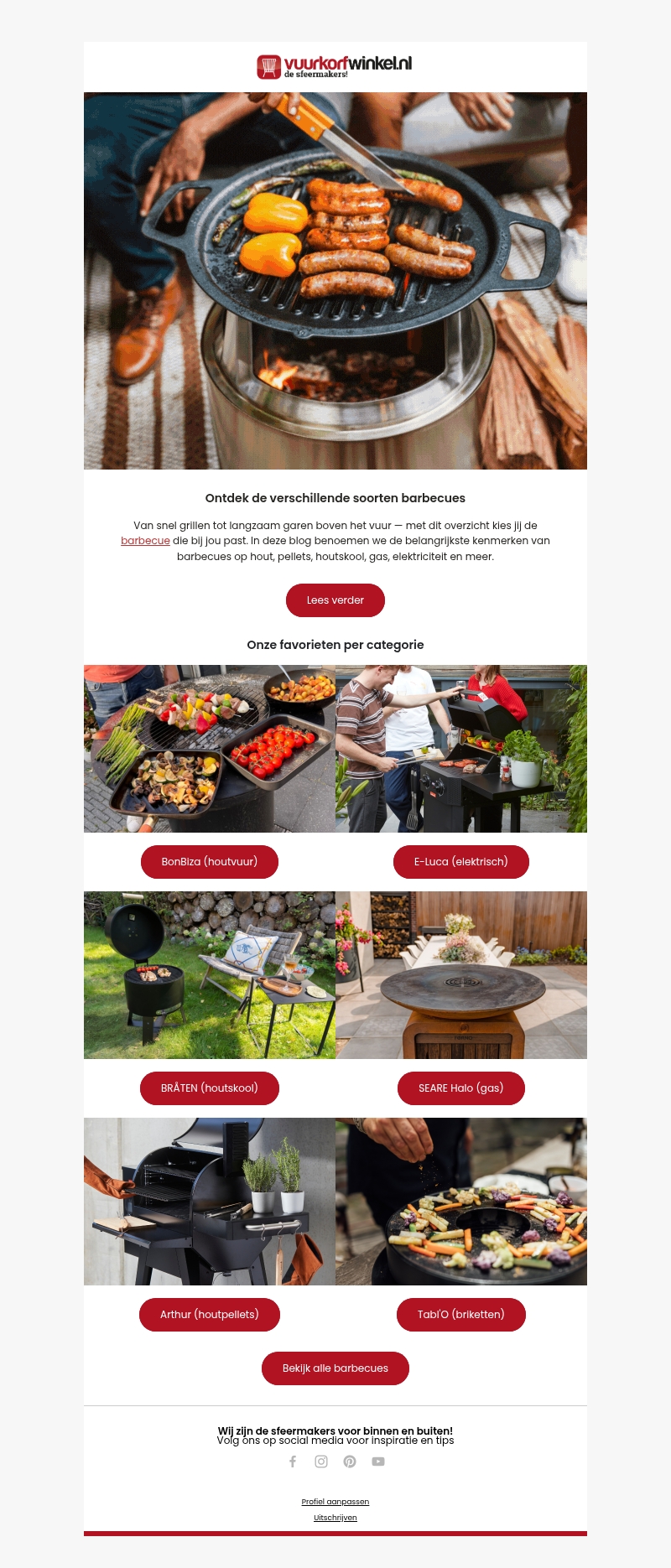Open the underlined barbecue link
The height and width of the screenshot is (1568, 671).
tap(145, 541)
